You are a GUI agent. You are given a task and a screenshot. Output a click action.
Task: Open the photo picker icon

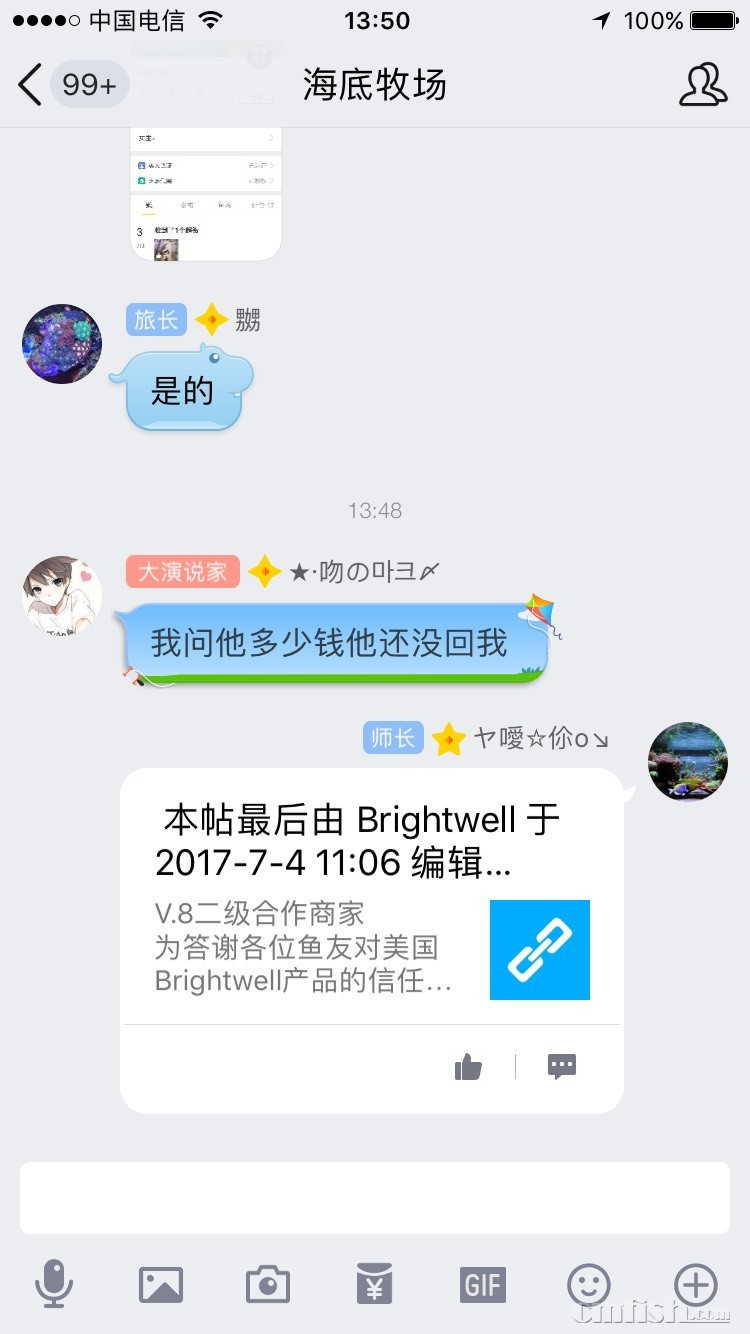pos(161,1286)
